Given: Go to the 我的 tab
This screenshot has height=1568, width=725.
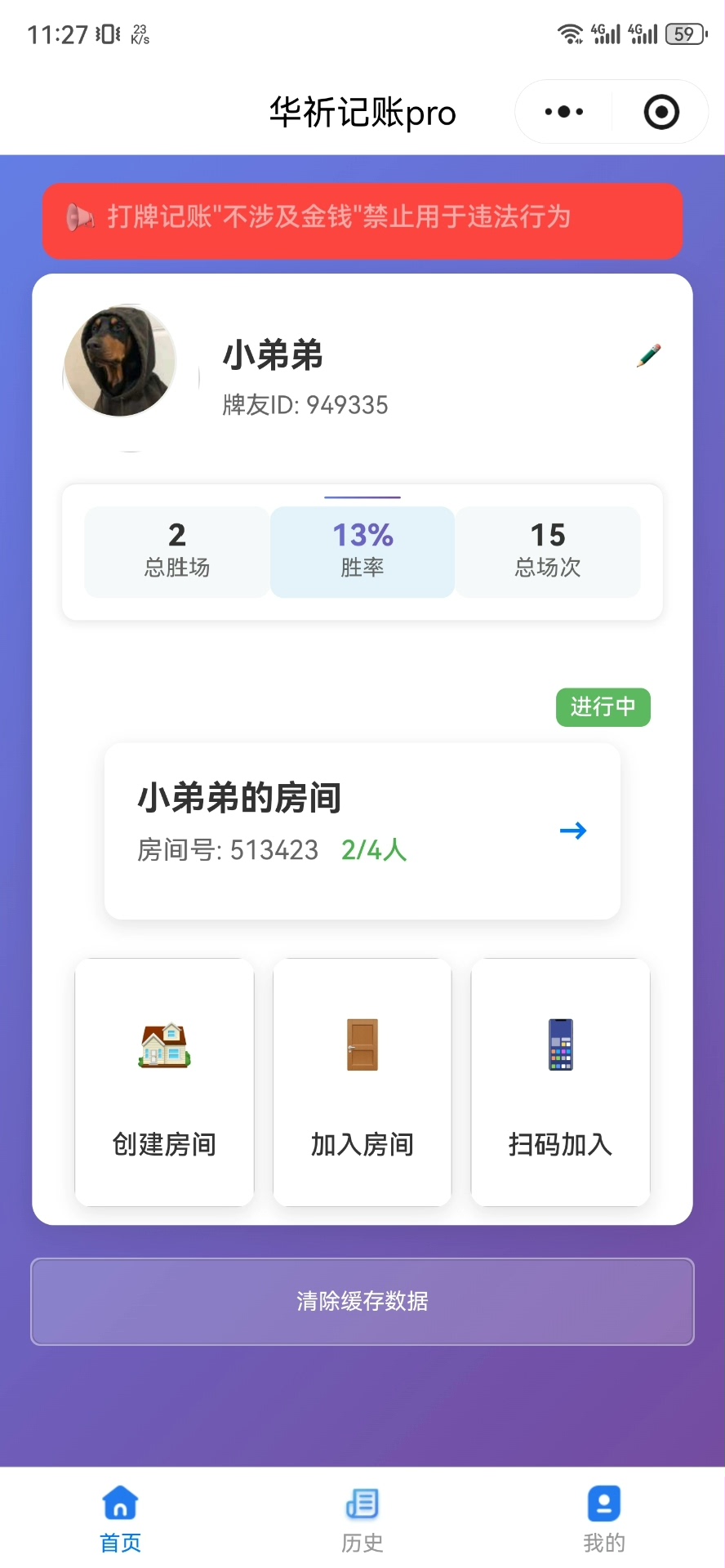Looking at the screenshot, I should coord(603,1517).
